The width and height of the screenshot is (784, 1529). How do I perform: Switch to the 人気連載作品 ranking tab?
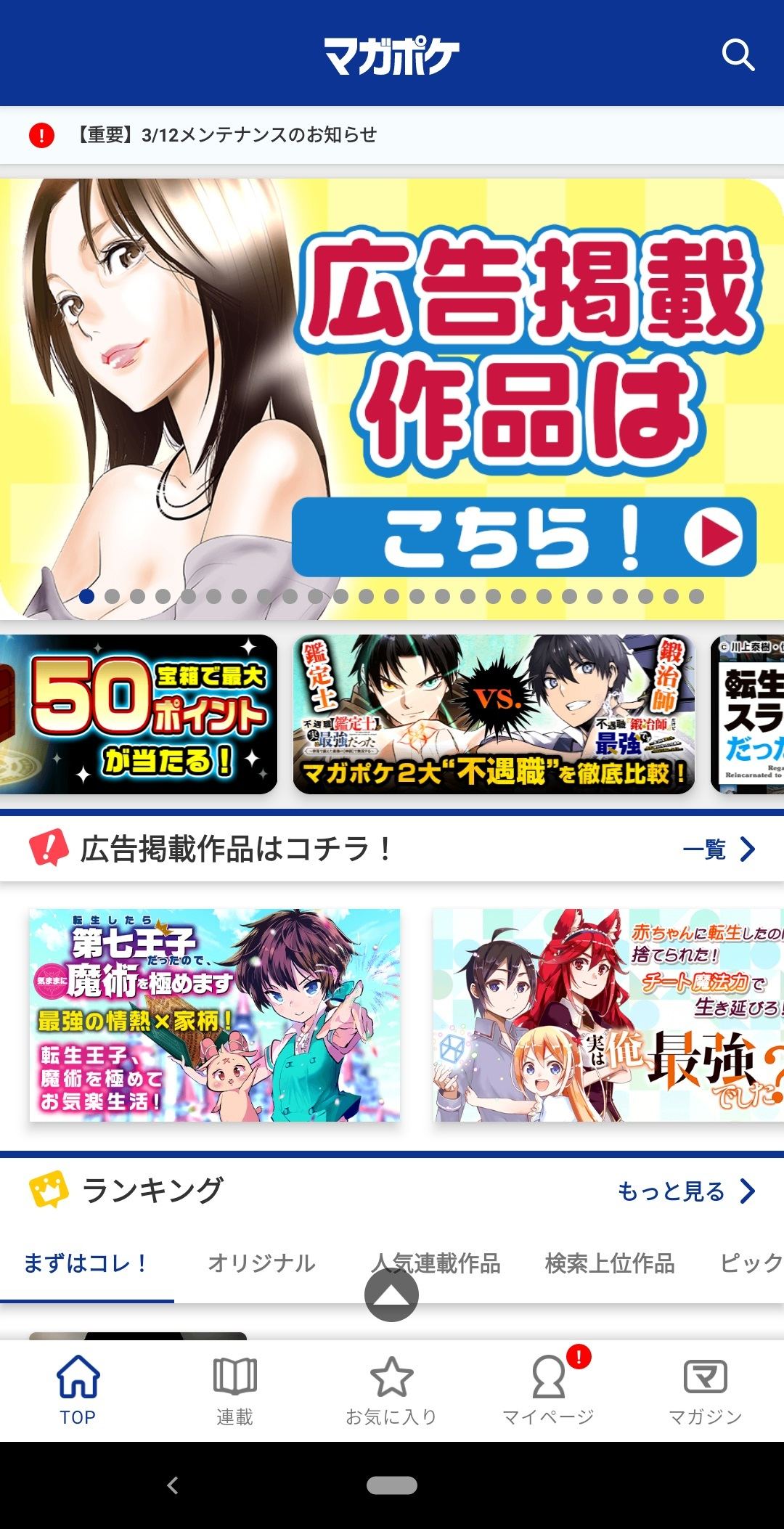click(x=436, y=1264)
